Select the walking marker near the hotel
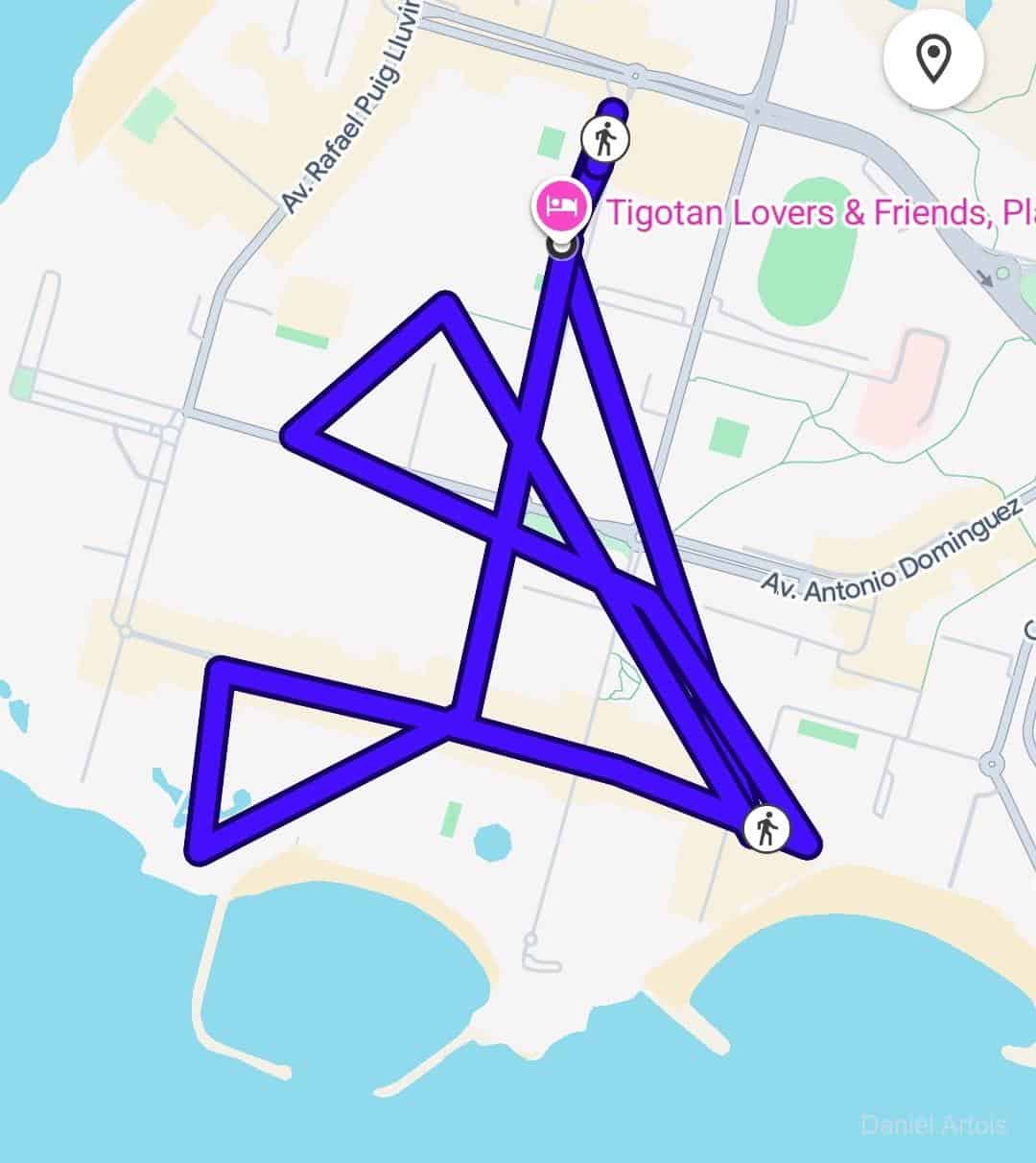The width and height of the screenshot is (1036, 1163). (x=605, y=140)
